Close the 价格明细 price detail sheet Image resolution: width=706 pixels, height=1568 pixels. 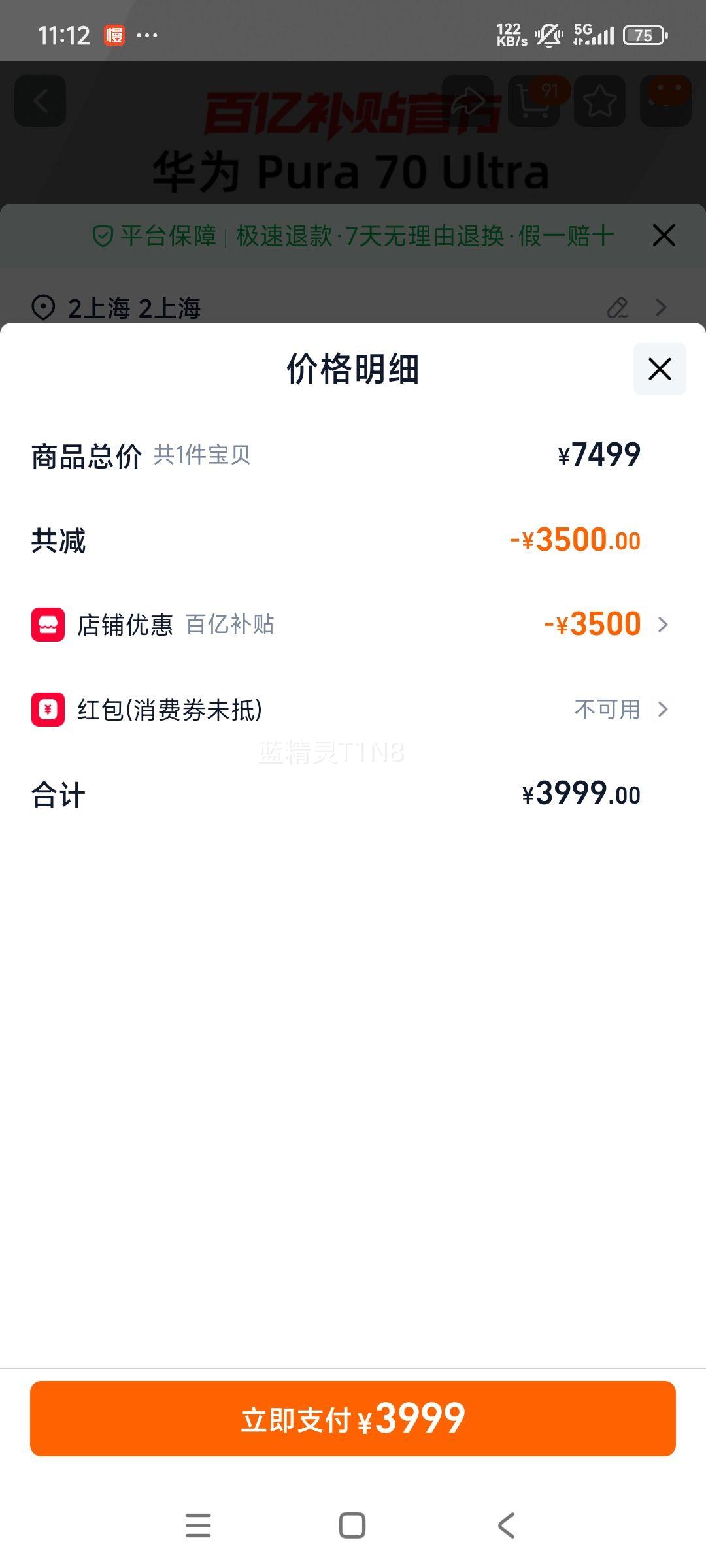pyautogui.click(x=660, y=369)
